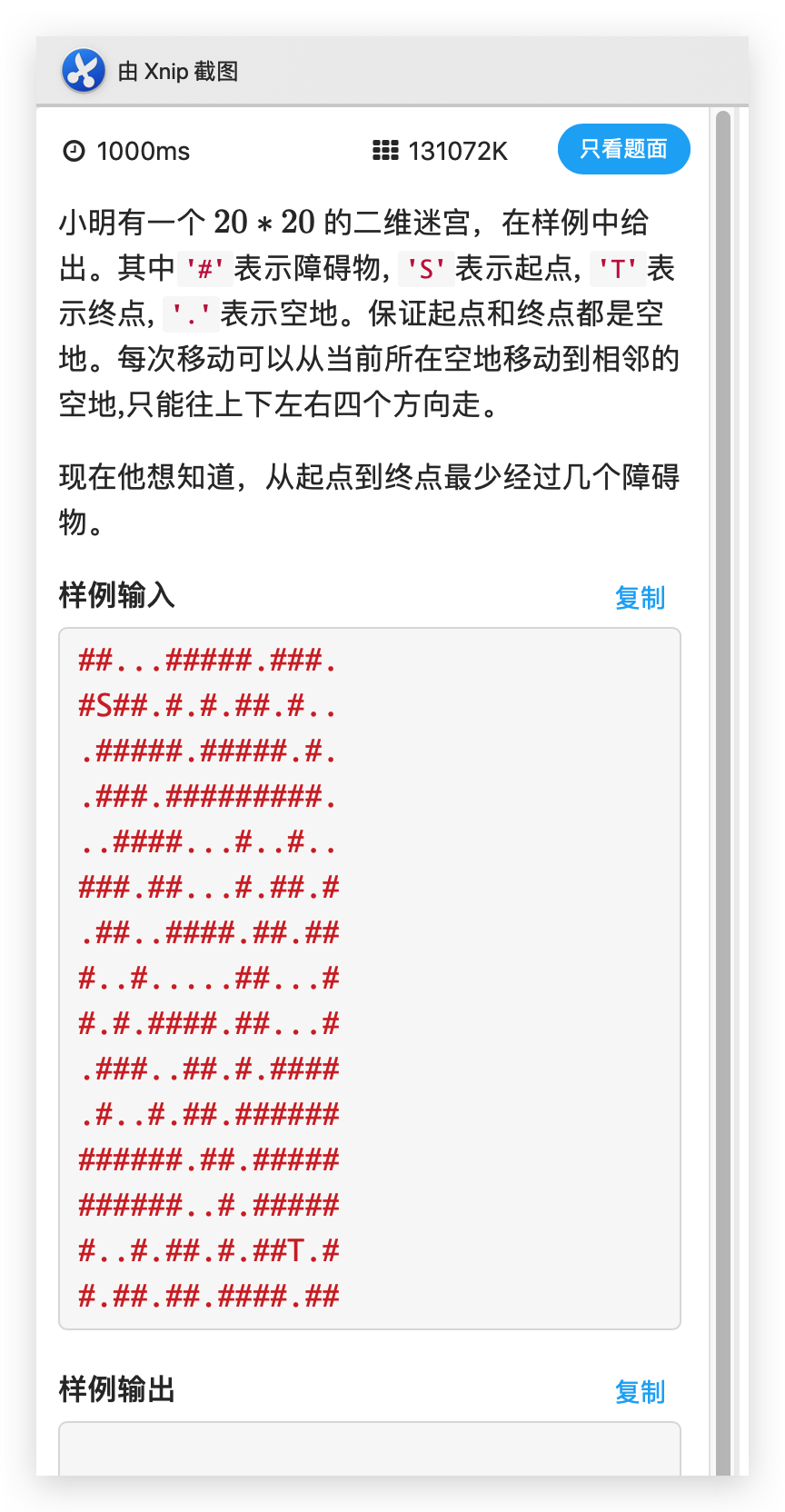The width and height of the screenshot is (785, 1512).
Task: Click the clock icon beside 1000ms
Action: (x=75, y=151)
